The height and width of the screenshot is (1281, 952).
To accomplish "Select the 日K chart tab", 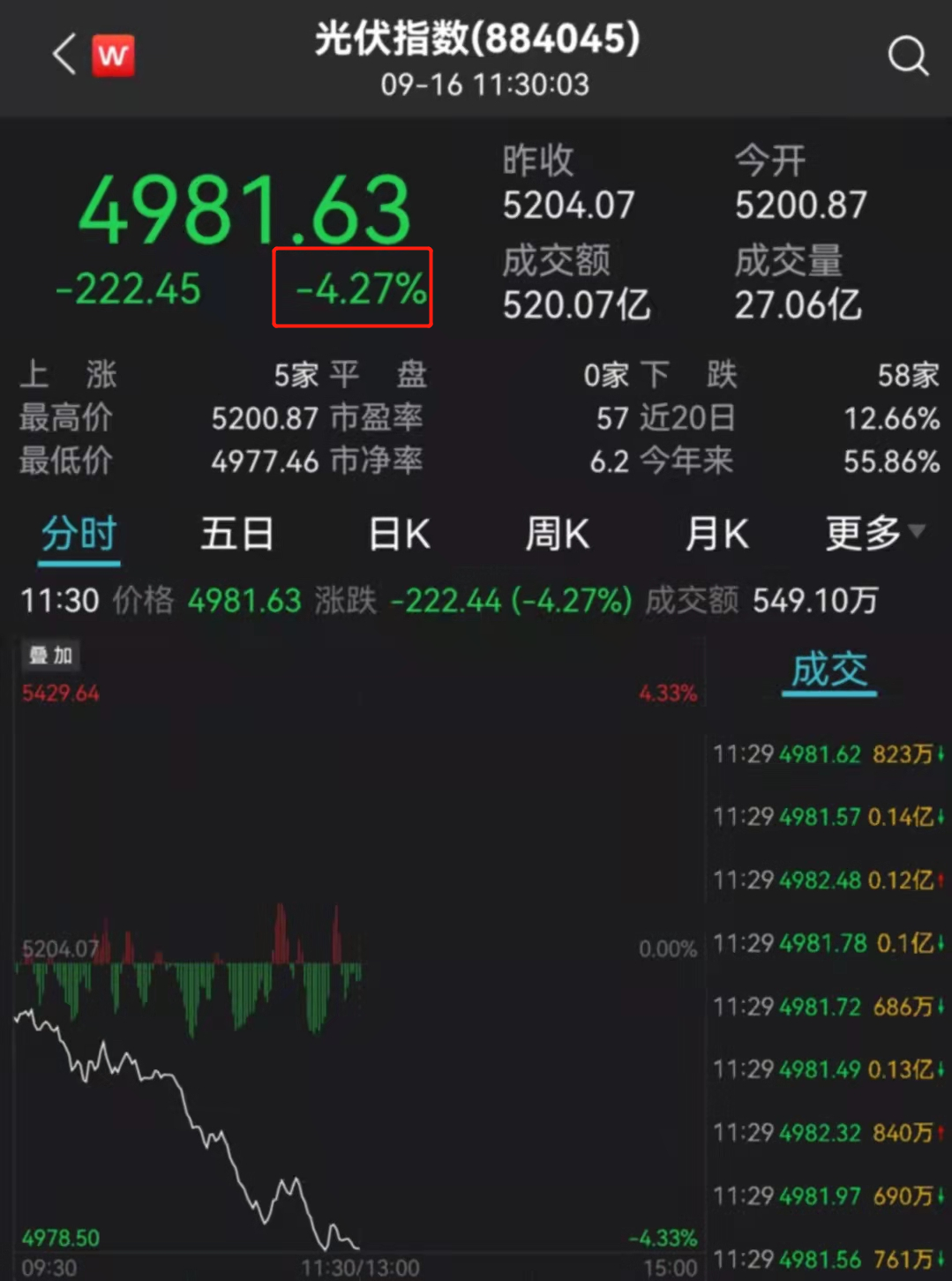I will coord(399,534).
